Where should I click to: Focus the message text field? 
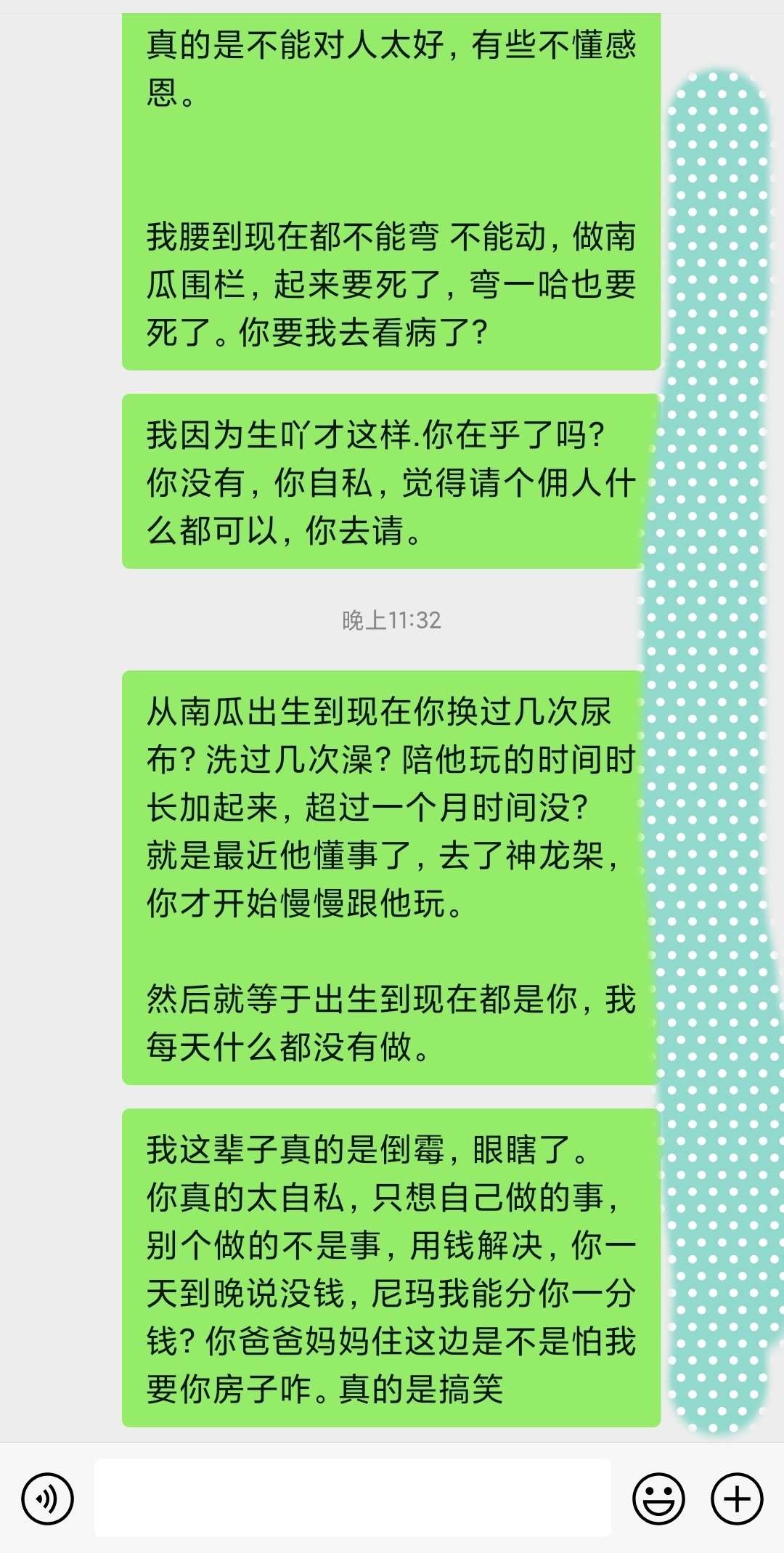[x=352, y=1498]
